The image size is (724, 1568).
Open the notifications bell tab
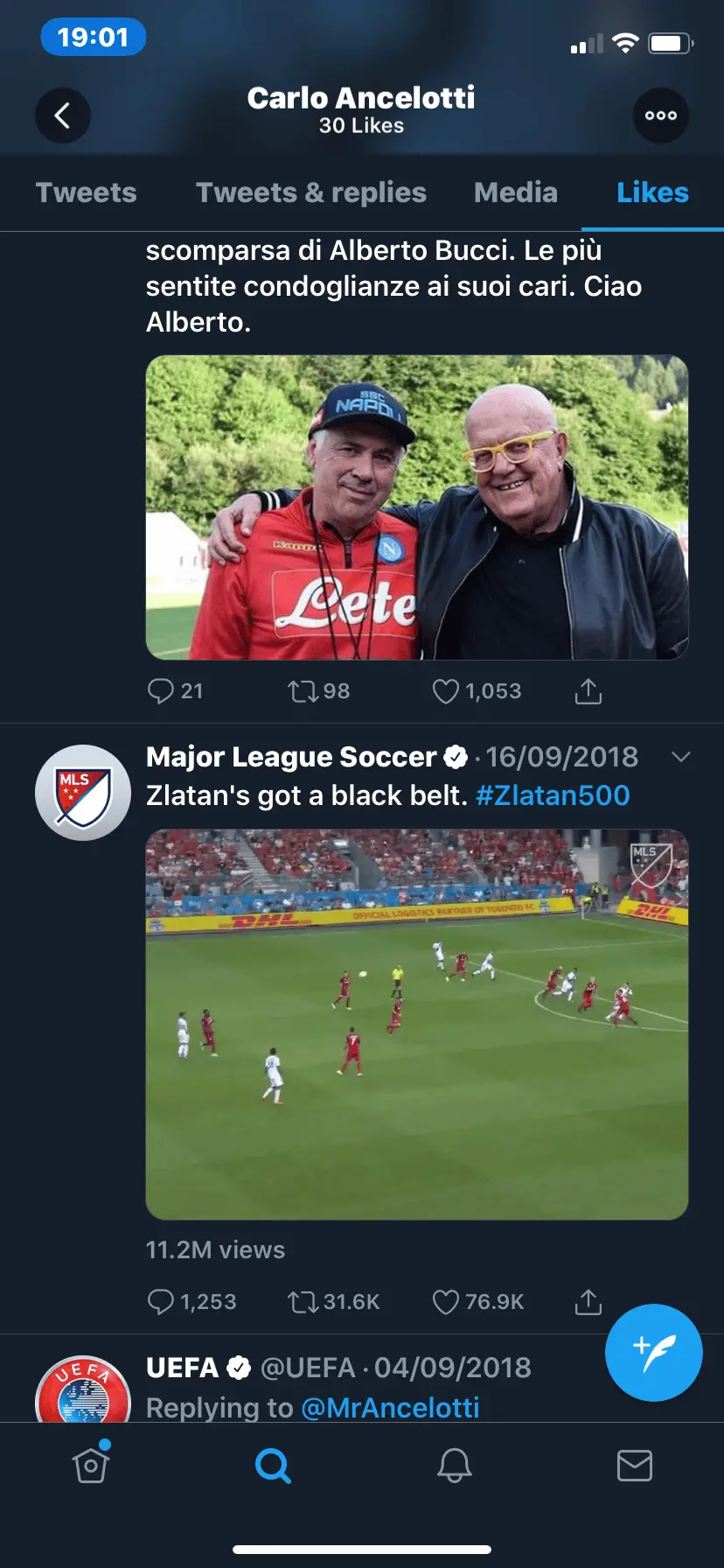(454, 1465)
